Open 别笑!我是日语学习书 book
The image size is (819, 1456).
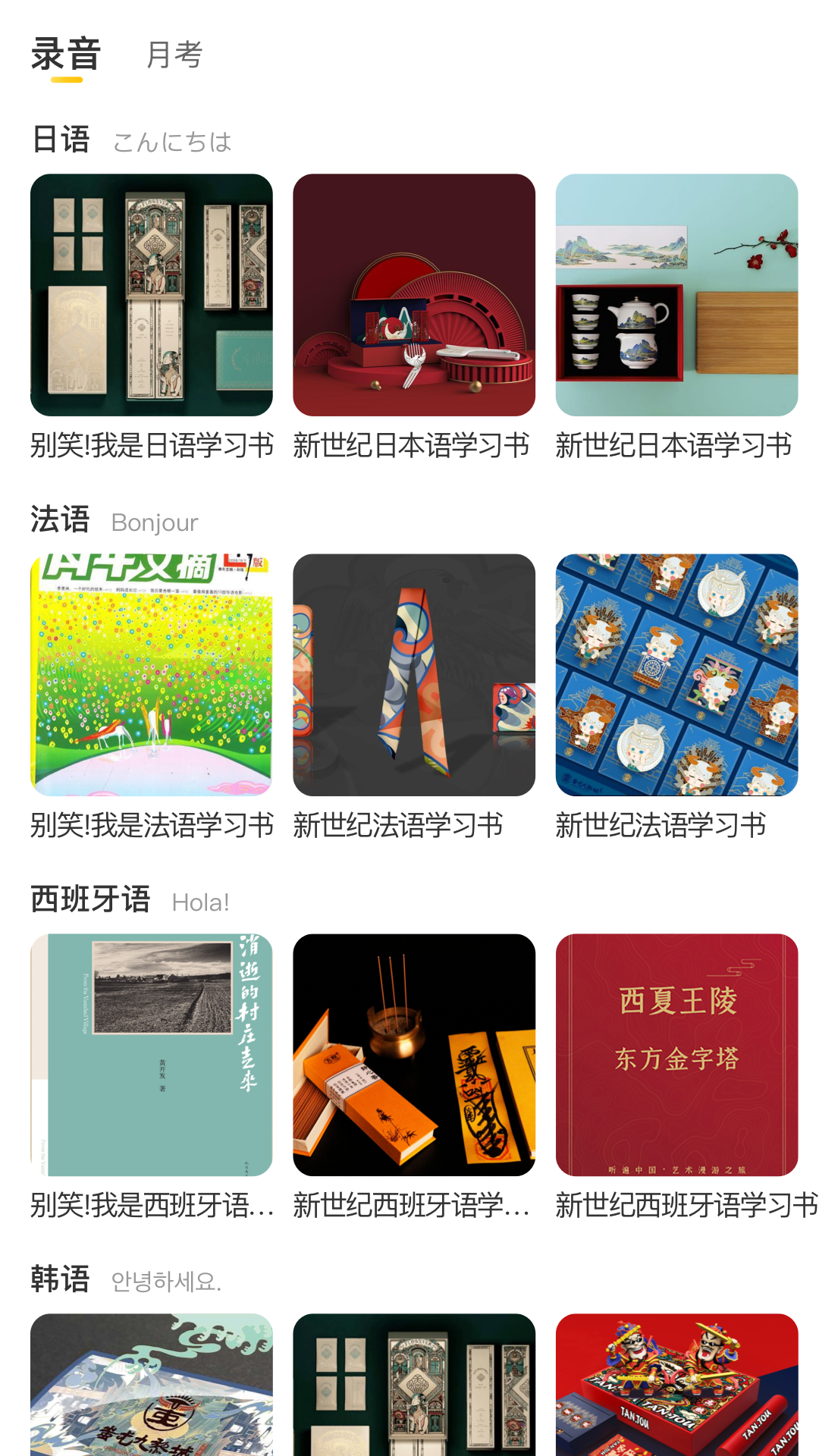pos(152,295)
